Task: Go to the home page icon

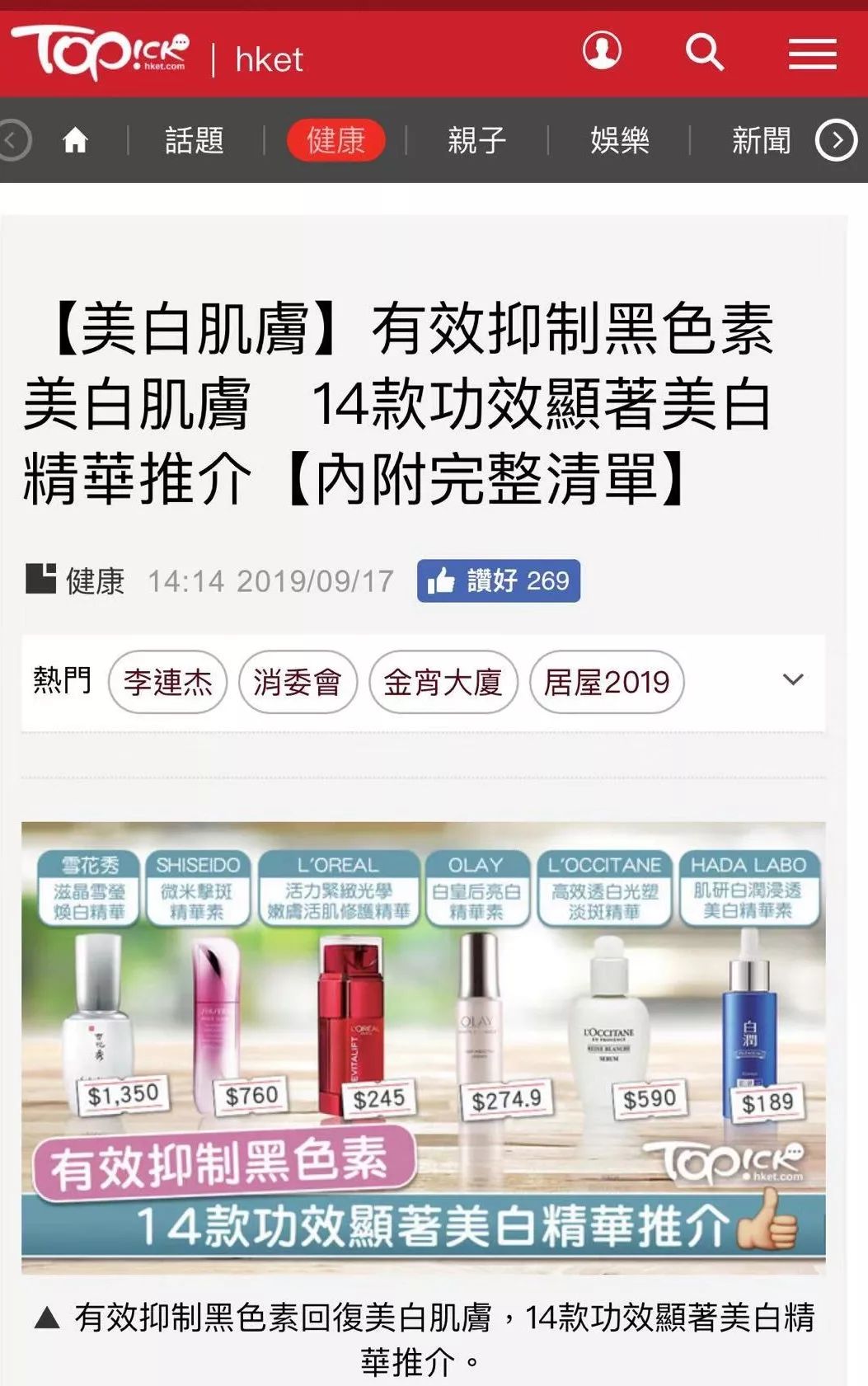Action: [x=73, y=139]
